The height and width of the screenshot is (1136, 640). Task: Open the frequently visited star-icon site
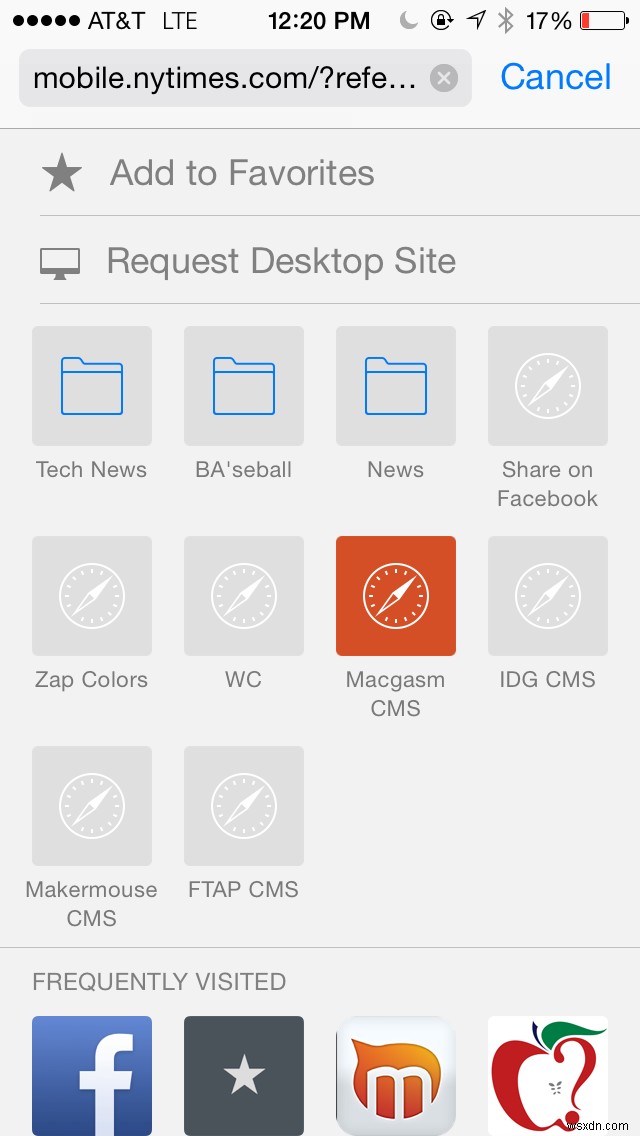click(244, 1075)
